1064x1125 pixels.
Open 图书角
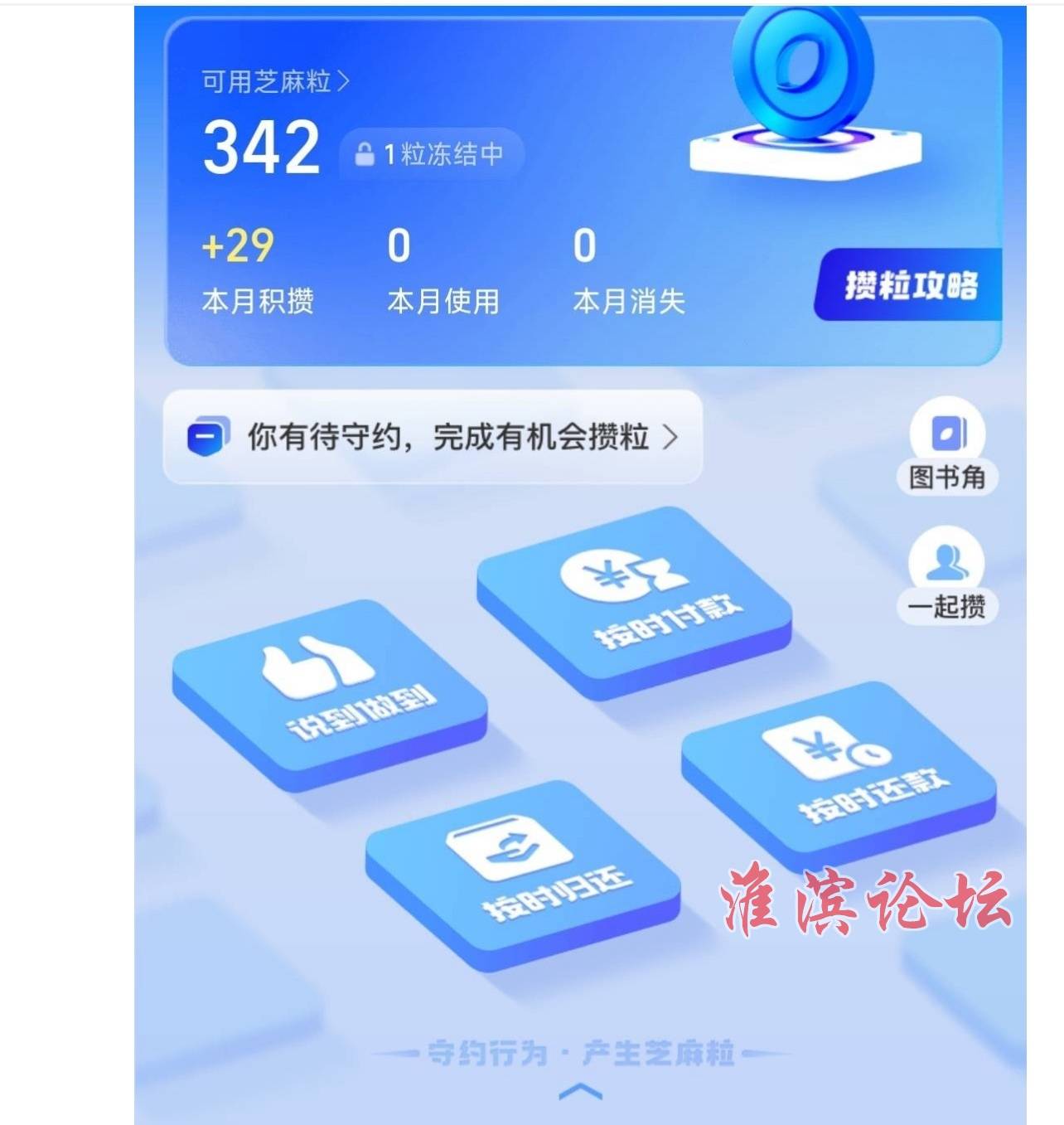coord(946,449)
